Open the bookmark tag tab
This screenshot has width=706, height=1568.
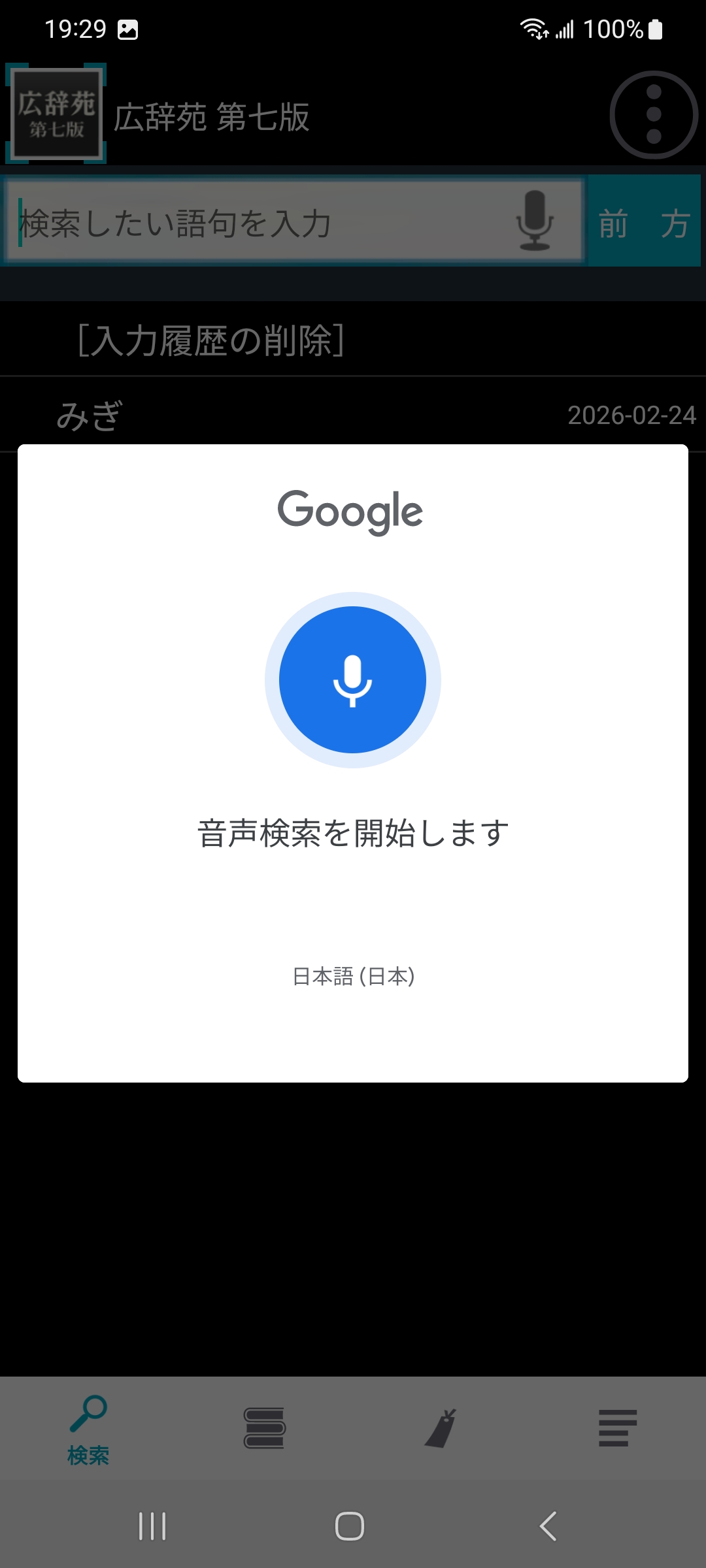pyautogui.click(x=441, y=1428)
